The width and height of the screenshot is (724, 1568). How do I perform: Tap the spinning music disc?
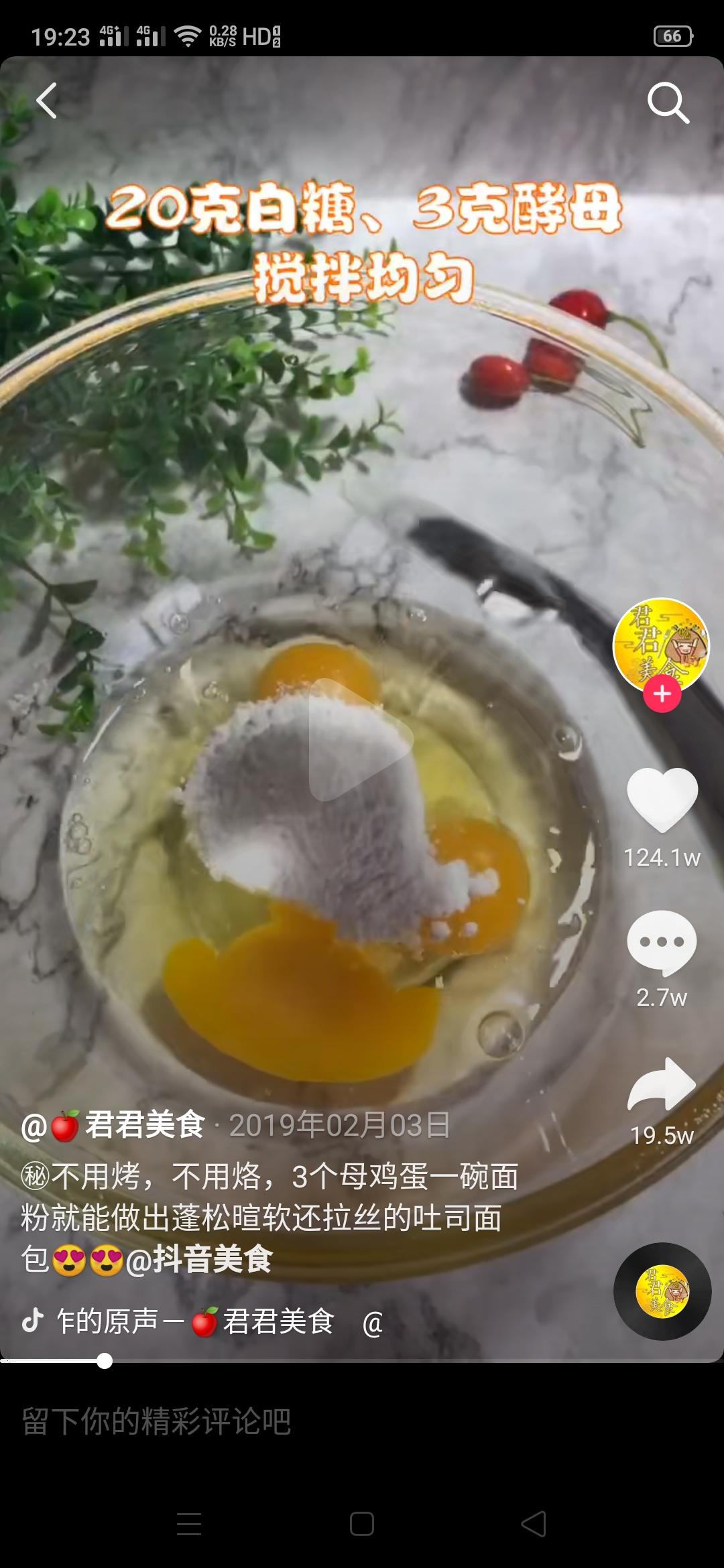coord(662,1291)
